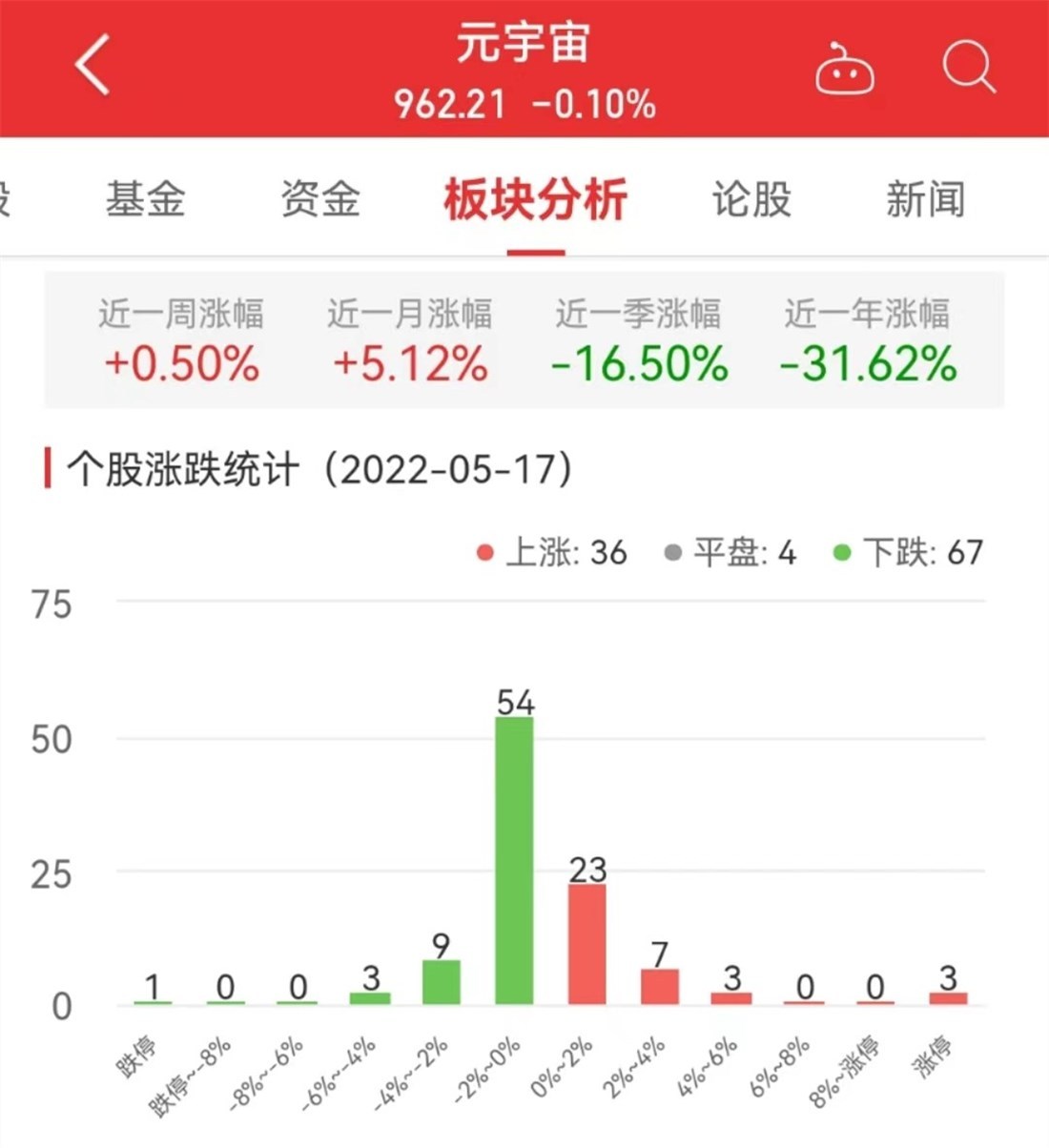Image resolution: width=1049 pixels, height=1148 pixels.
Task: Select the 板块分析 tab
Action: [535, 200]
